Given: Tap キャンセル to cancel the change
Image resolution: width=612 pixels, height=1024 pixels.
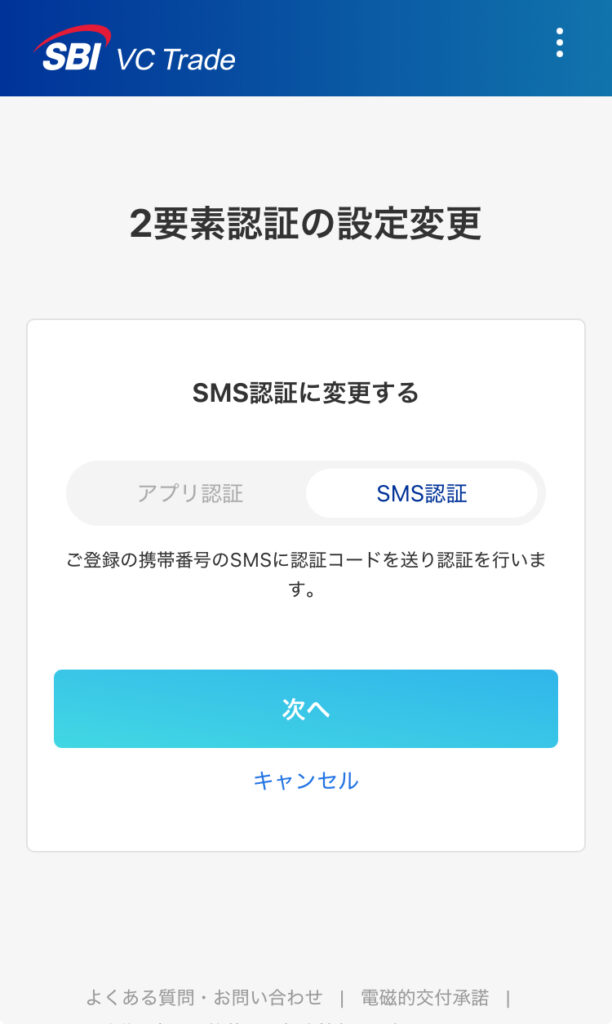Looking at the screenshot, I should click(306, 781).
